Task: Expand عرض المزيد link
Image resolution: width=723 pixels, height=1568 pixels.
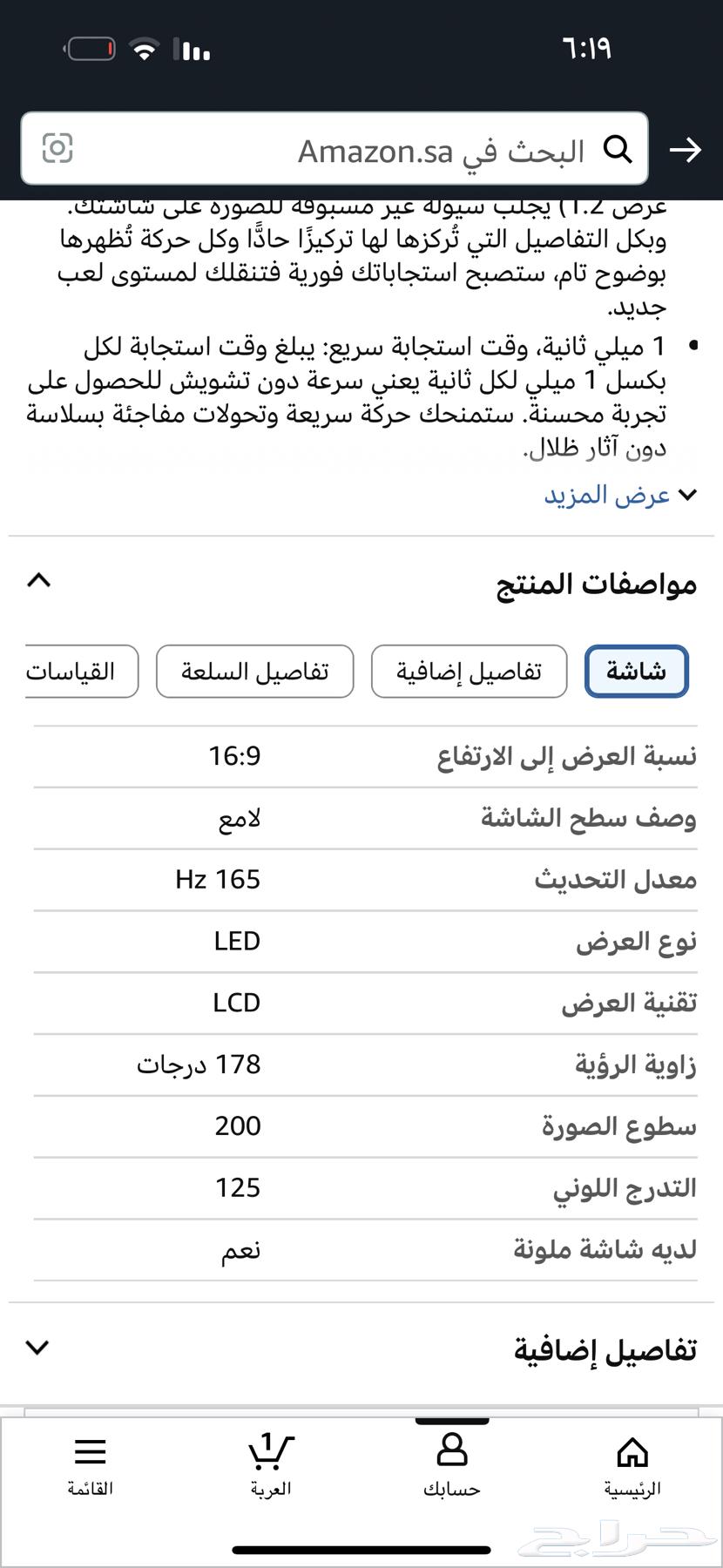Action: point(620,495)
